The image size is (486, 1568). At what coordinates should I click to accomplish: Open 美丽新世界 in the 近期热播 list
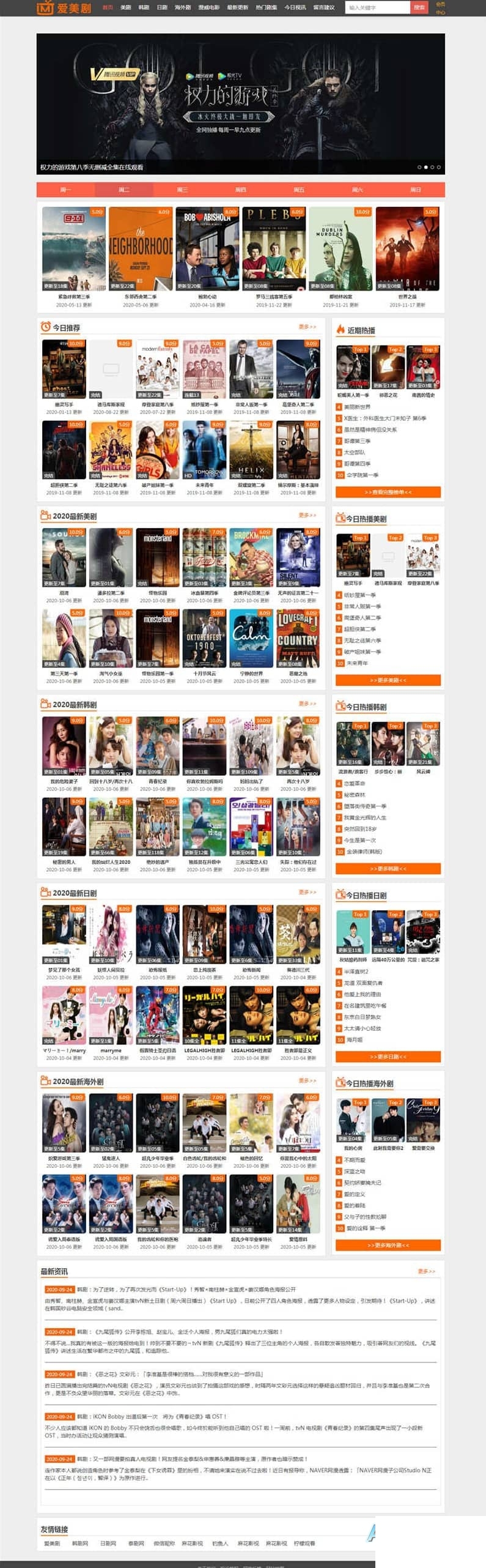(x=356, y=407)
